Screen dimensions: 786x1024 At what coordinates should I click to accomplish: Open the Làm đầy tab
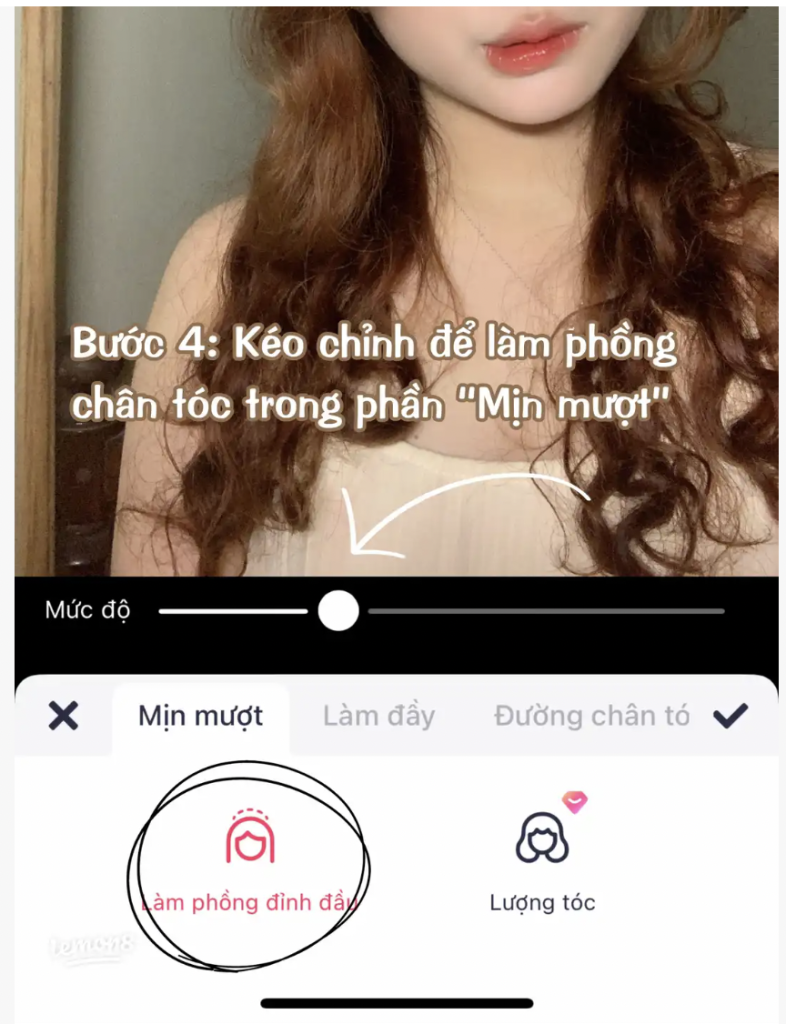coord(378,716)
